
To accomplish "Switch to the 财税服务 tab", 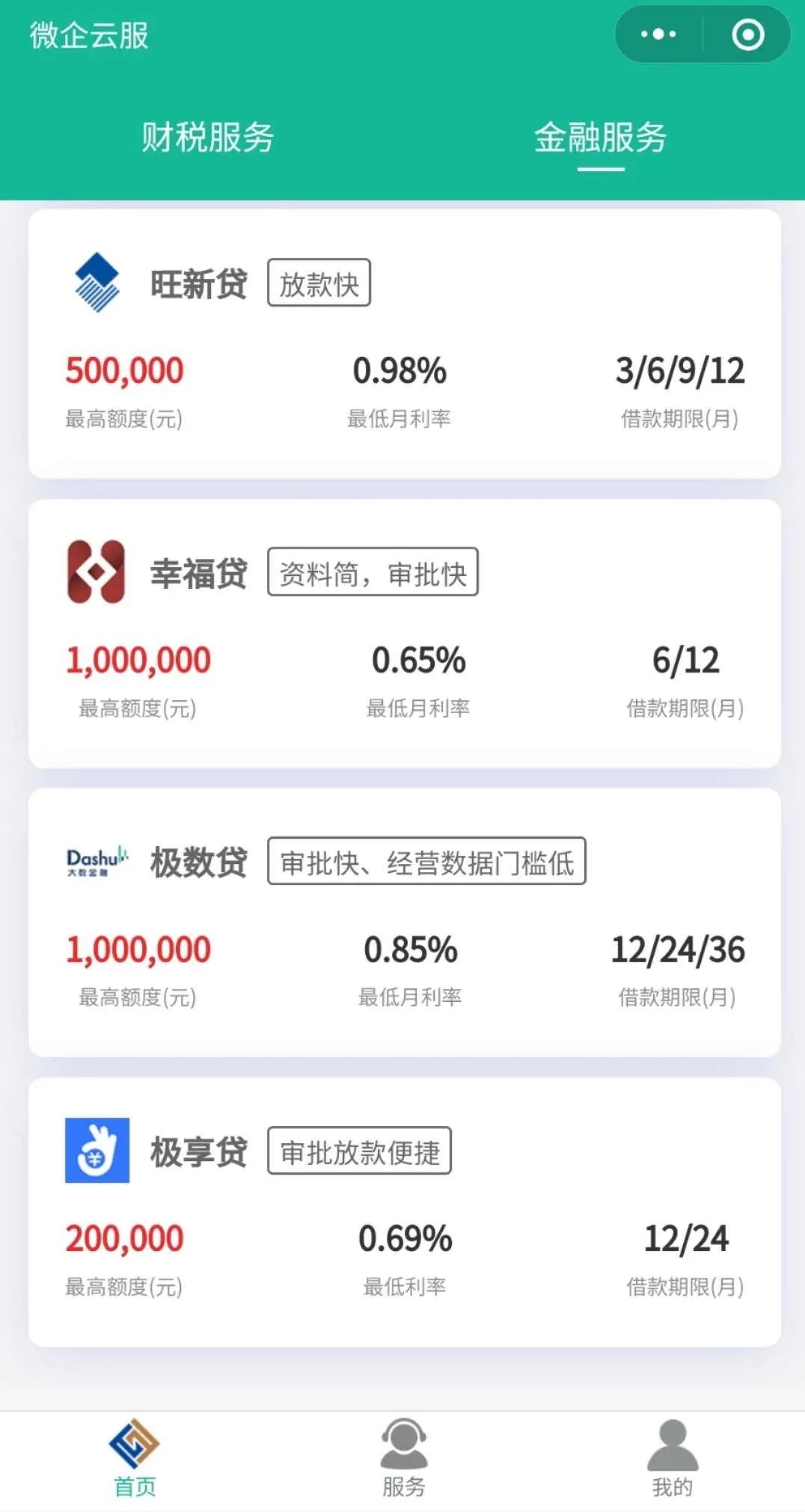I will (208, 138).
